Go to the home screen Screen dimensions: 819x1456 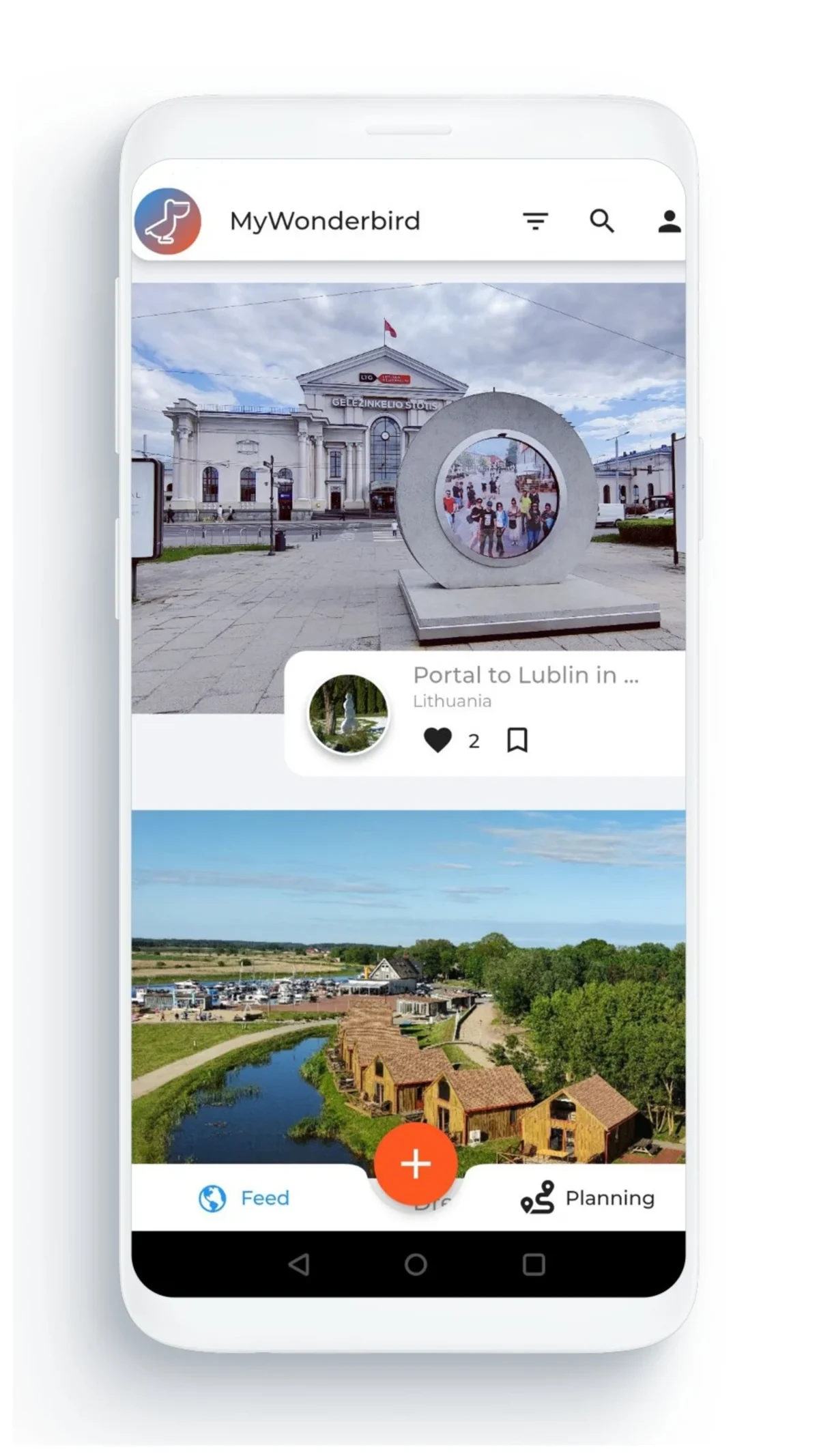(x=416, y=1264)
